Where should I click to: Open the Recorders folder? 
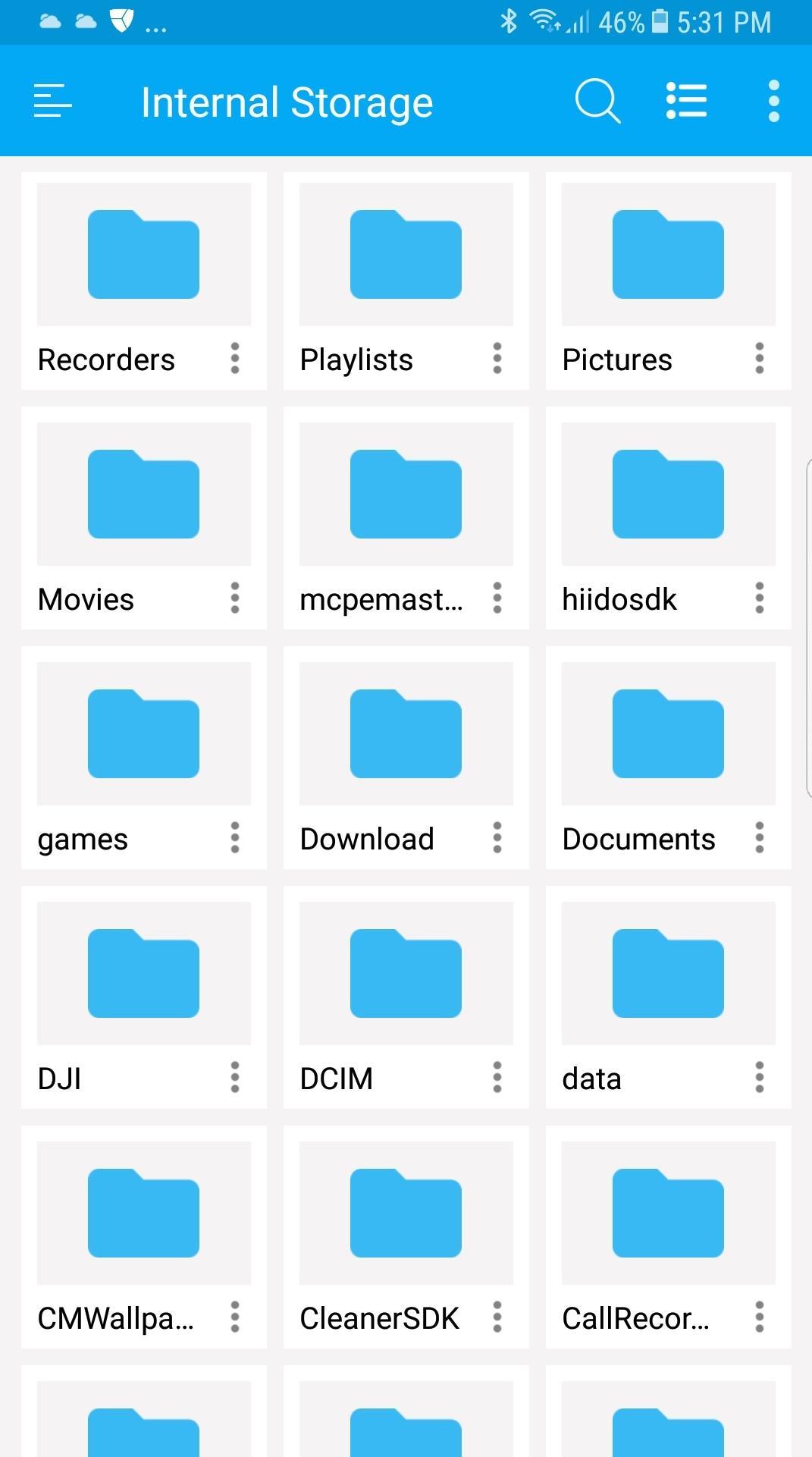point(143,255)
